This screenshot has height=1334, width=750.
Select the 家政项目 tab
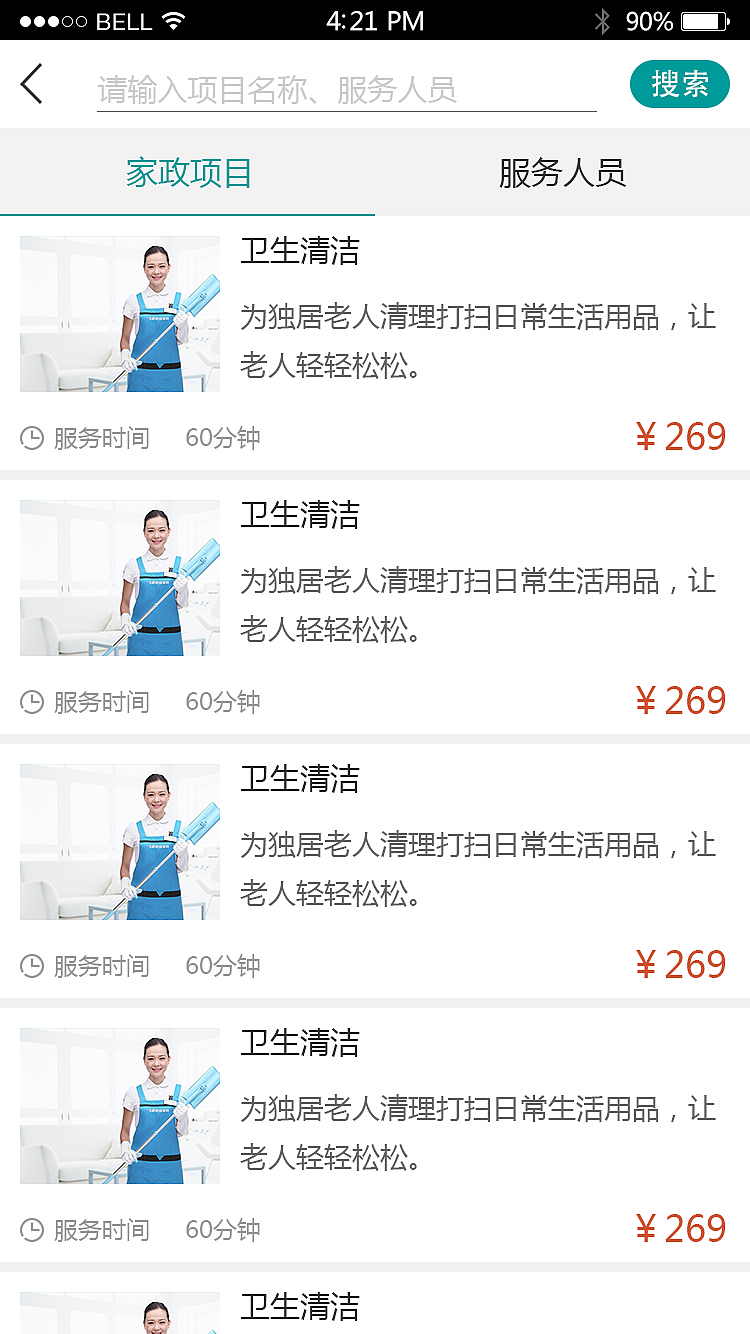(x=187, y=172)
